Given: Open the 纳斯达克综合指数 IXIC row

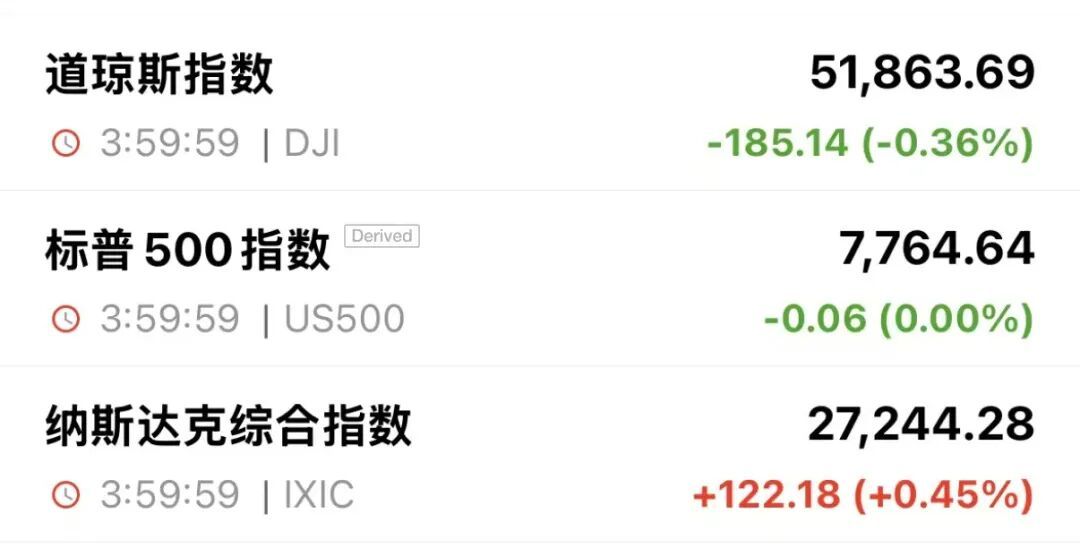Looking at the screenshot, I should coord(540,454).
